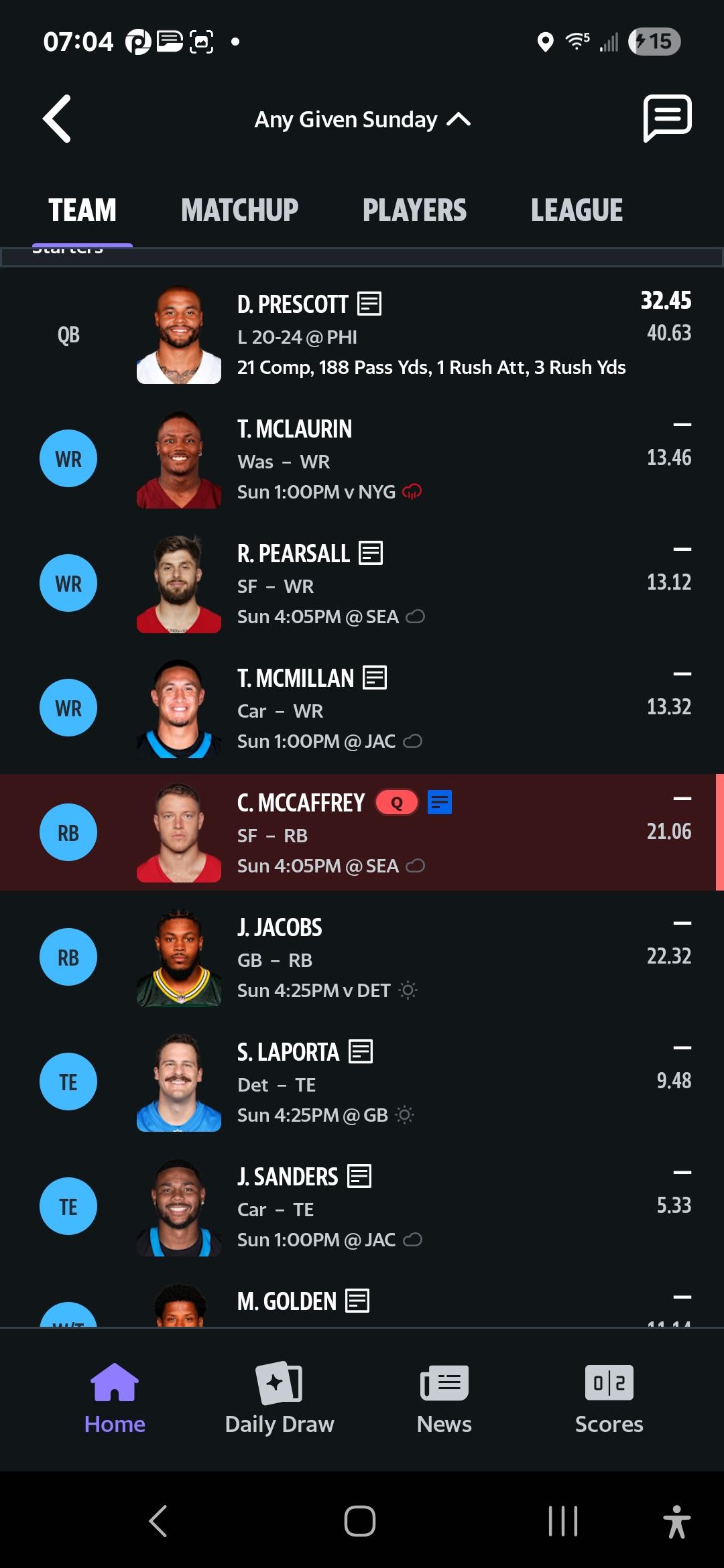This screenshot has width=724, height=1568.
Task: Tap the system recent apps button
Action: point(563,1521)
